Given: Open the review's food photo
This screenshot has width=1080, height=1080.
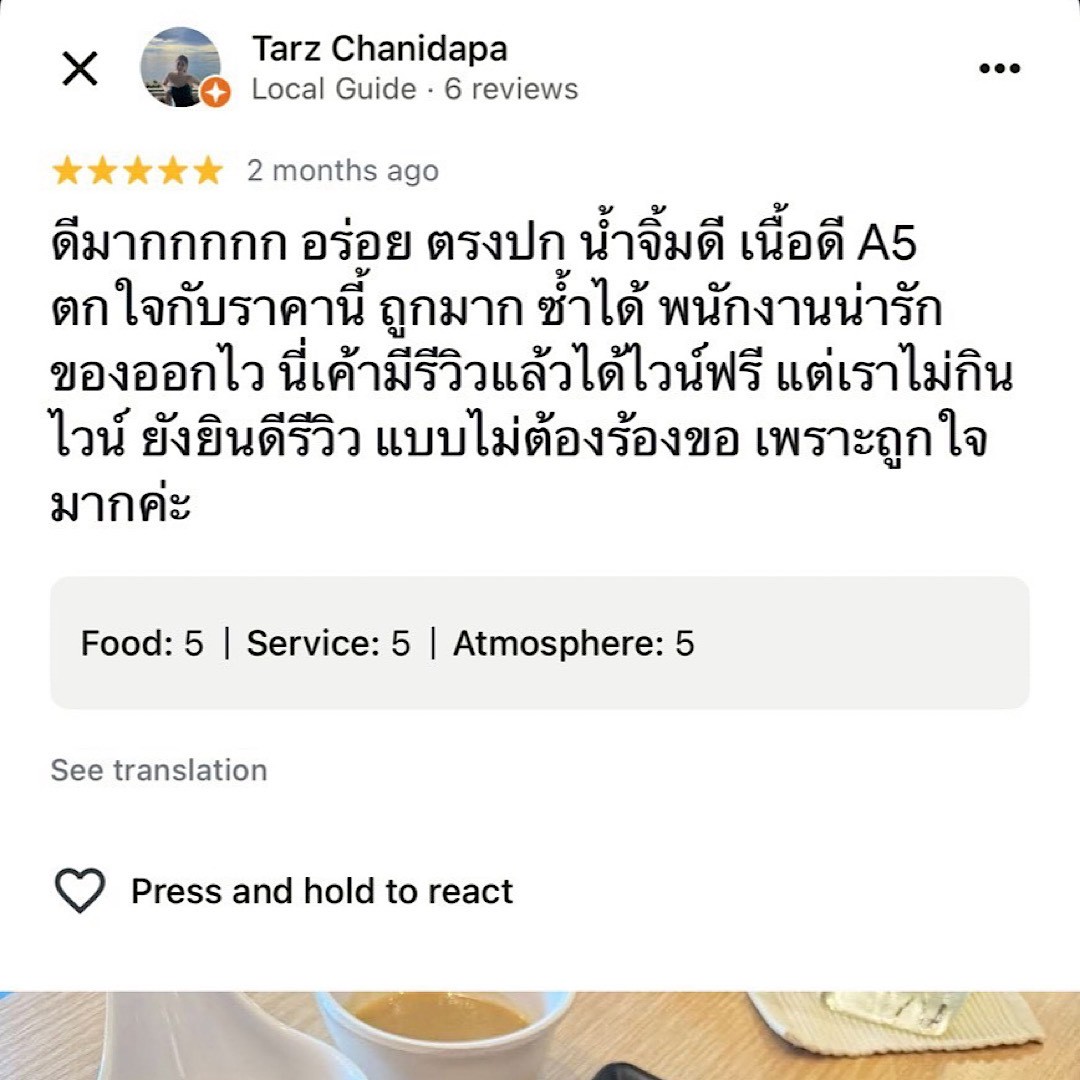Looking at the screenshot, I should pos(540,1035).
